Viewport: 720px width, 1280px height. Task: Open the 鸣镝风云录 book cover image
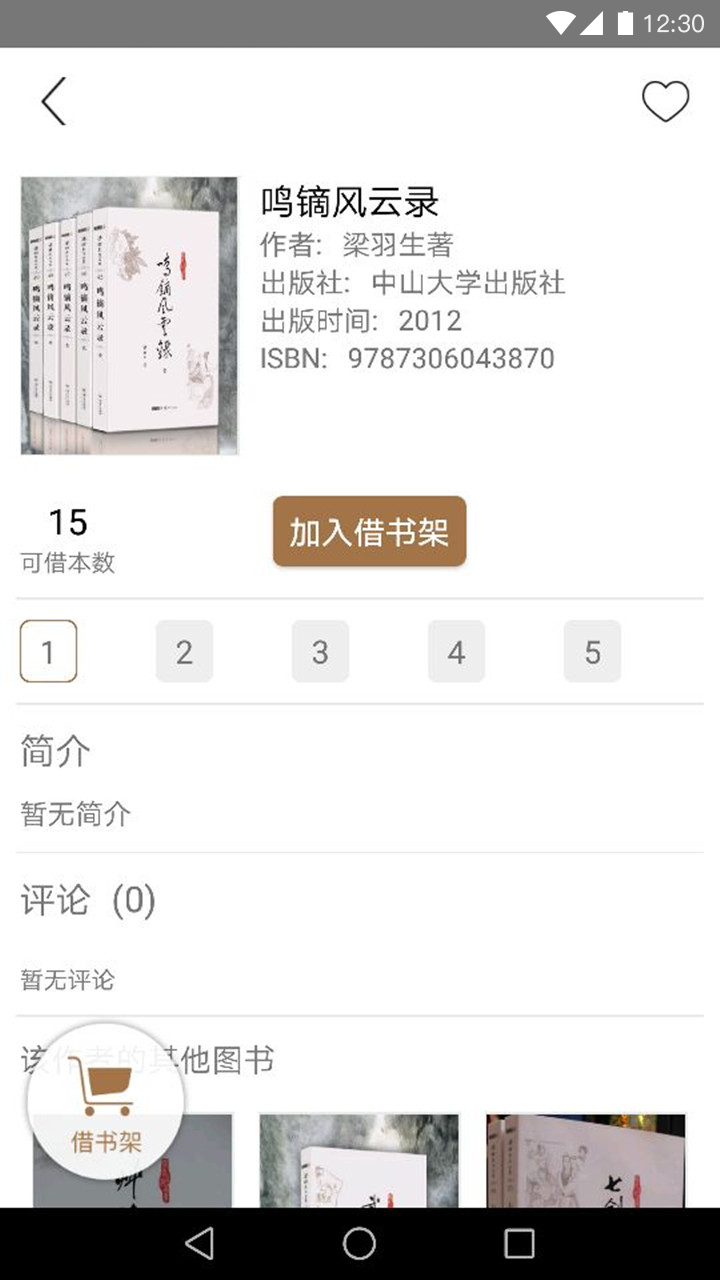(128, 315)
